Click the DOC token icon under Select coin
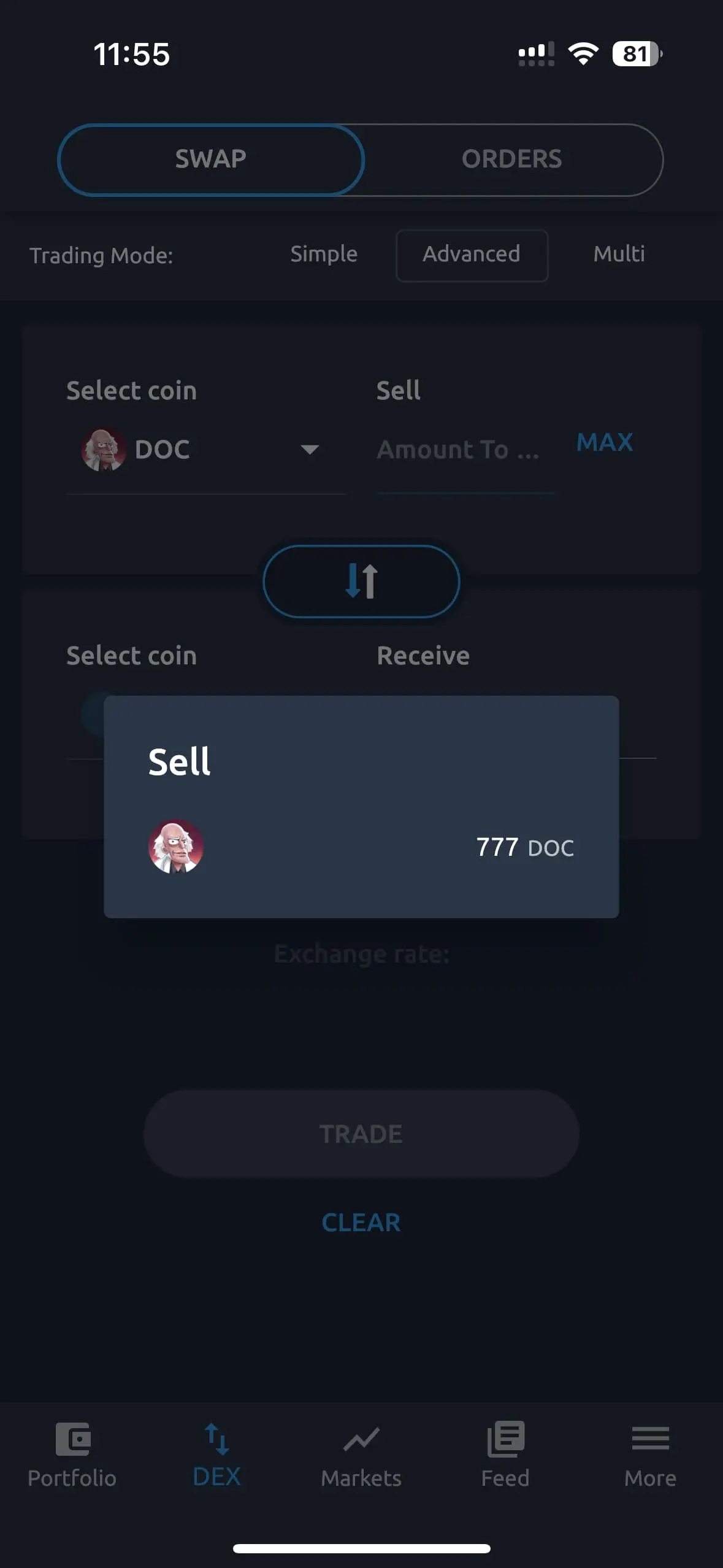Image resolution: width=723 pixels, height=1568 pixels. tap(104, 449)
